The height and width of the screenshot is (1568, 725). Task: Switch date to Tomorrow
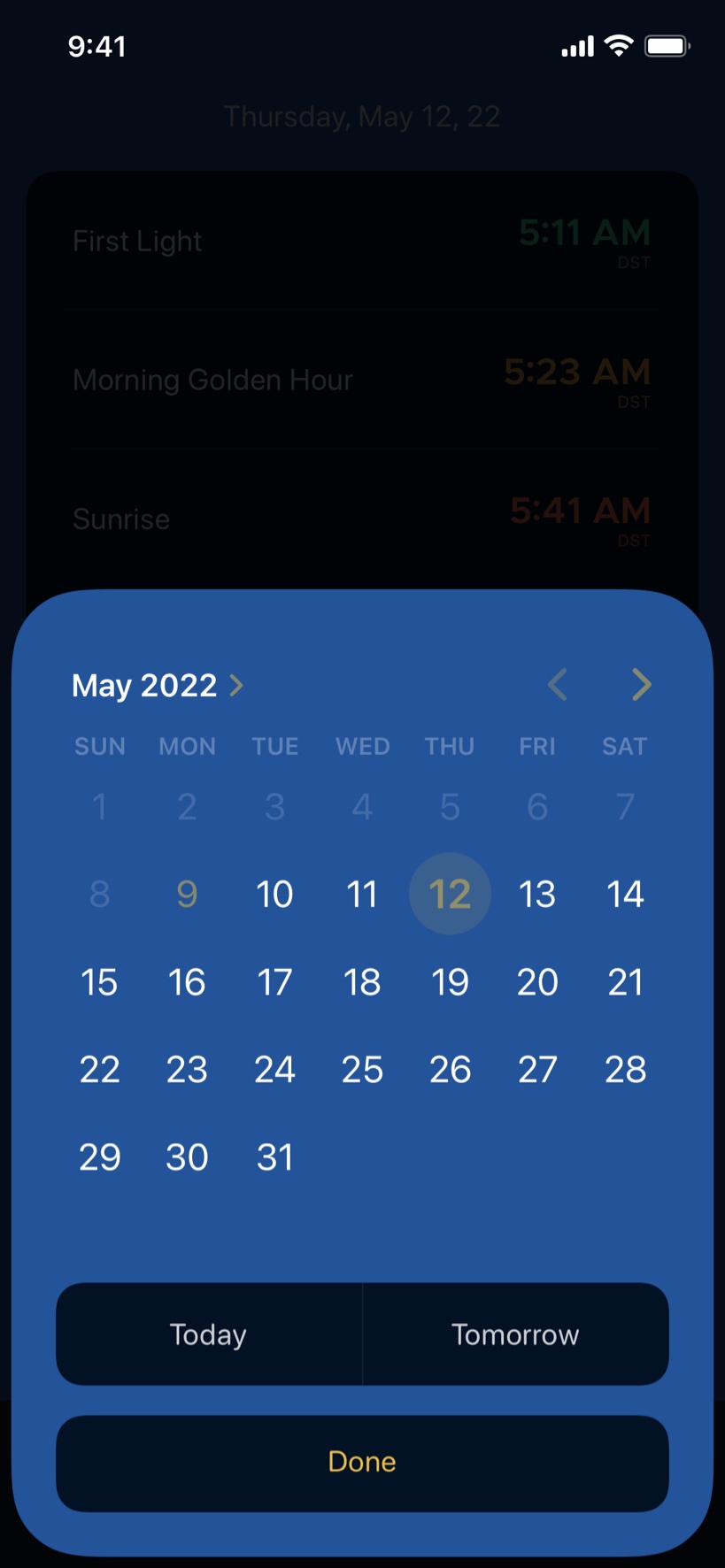[x=515, y=1334]
